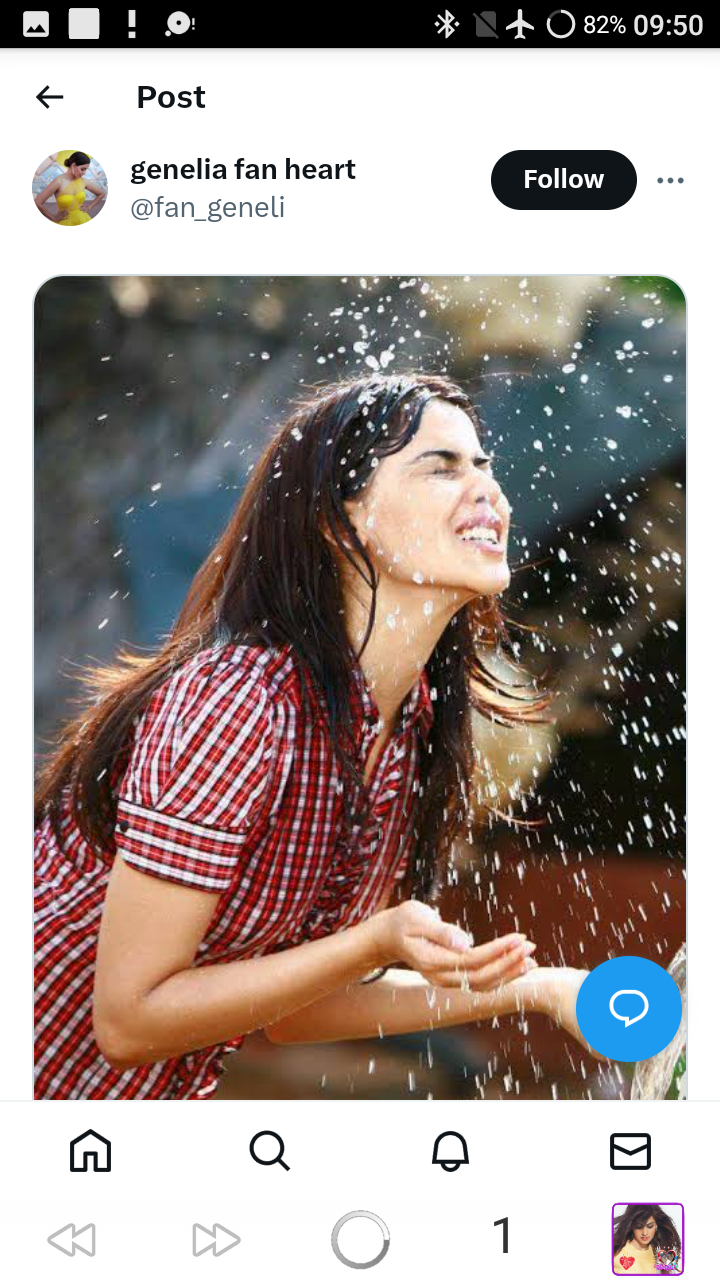Switch to the Home tab

point(90,1151)
